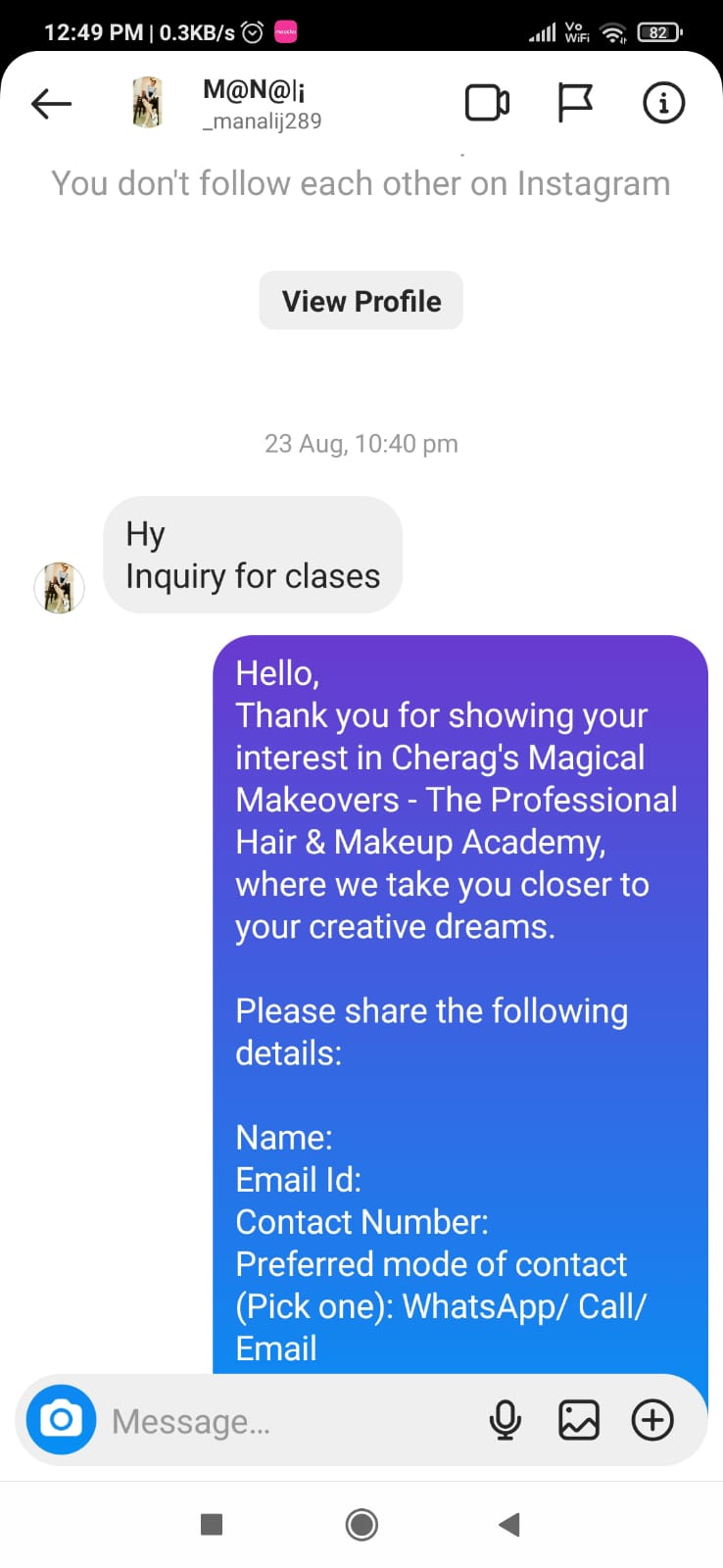Attach a photo from gallery
Image resolution: width=723 pixels, height=1568 pixels.
click(x=579, y=1420)
